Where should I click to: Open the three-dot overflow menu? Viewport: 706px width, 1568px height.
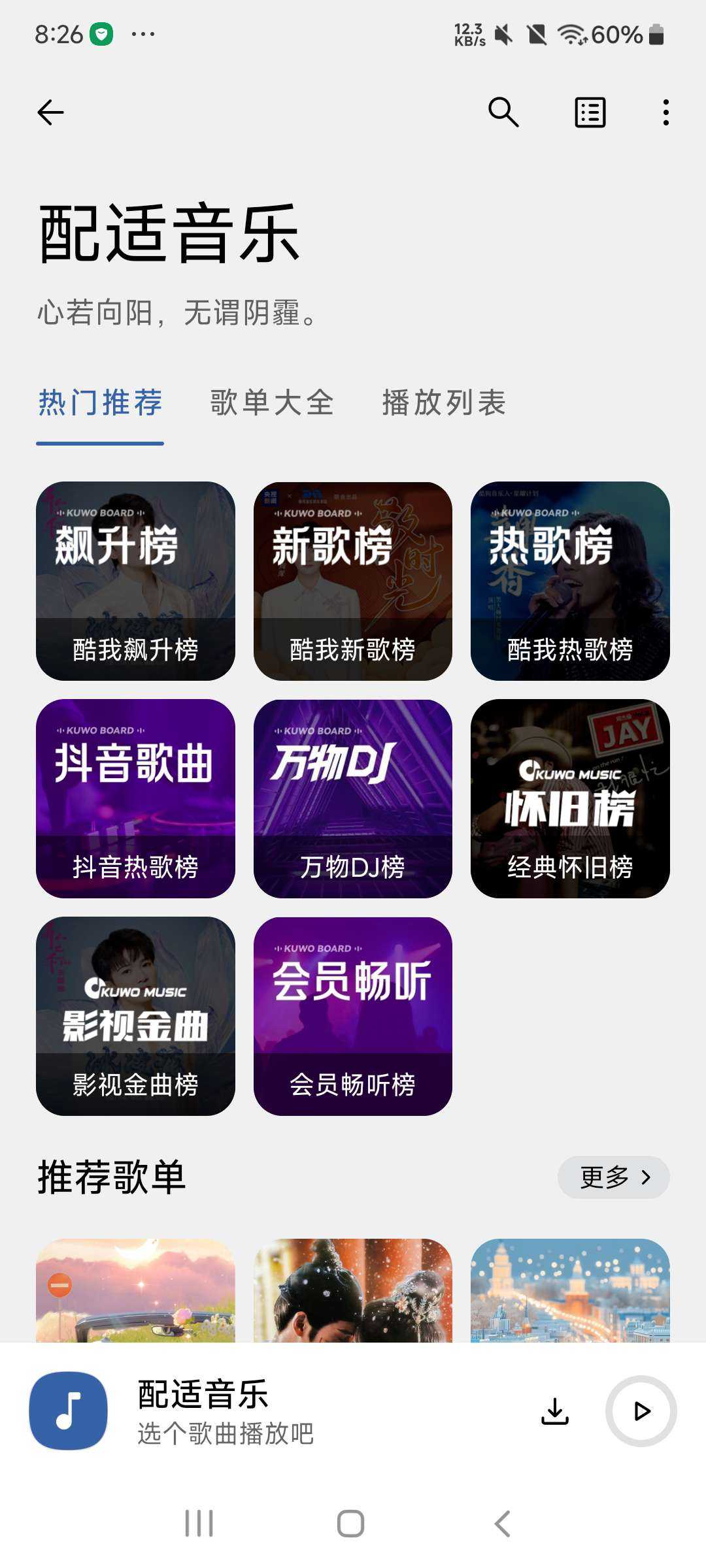point(665,112)
